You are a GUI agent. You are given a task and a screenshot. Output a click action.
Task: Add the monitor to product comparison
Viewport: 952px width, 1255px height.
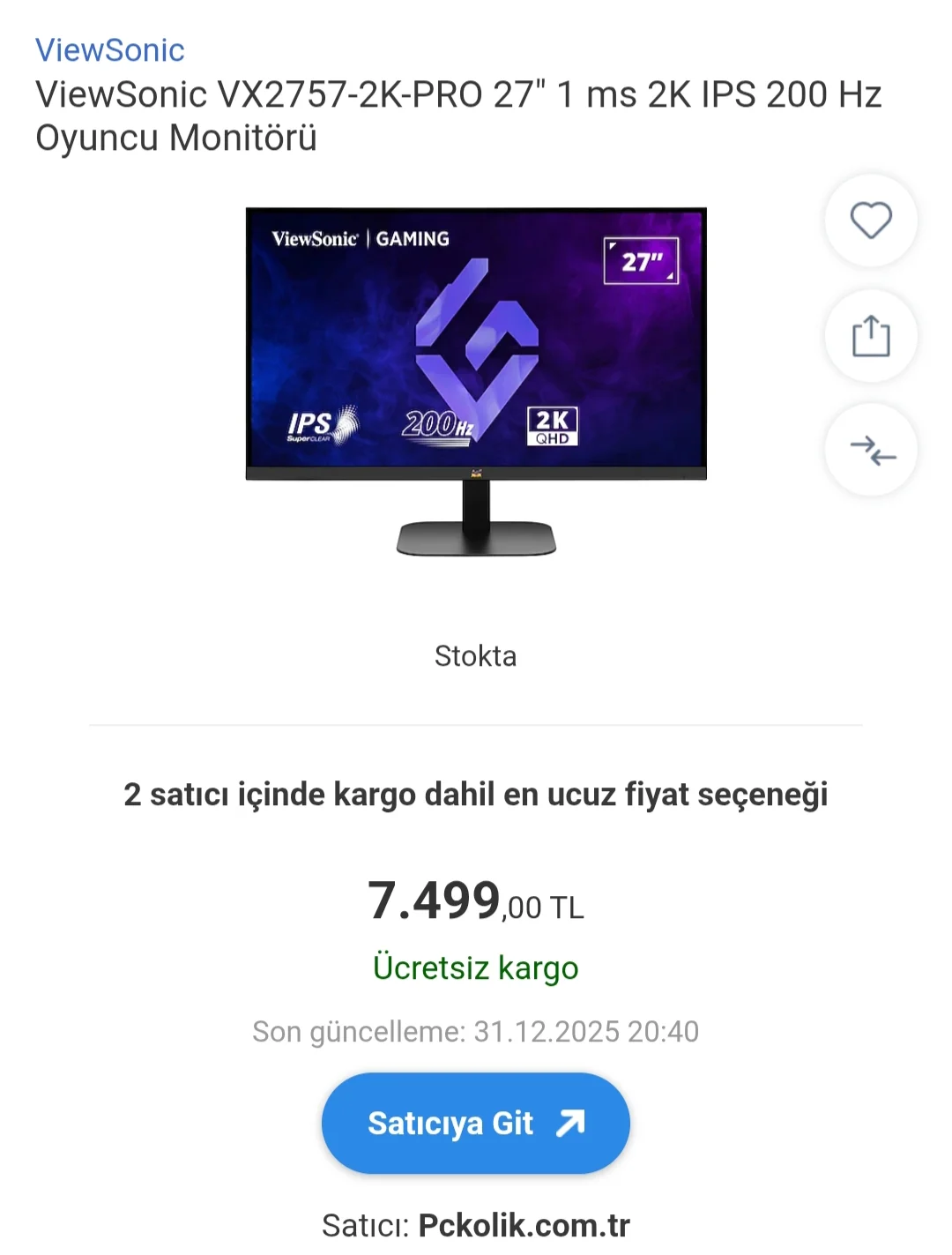click(x=870, y=451)
